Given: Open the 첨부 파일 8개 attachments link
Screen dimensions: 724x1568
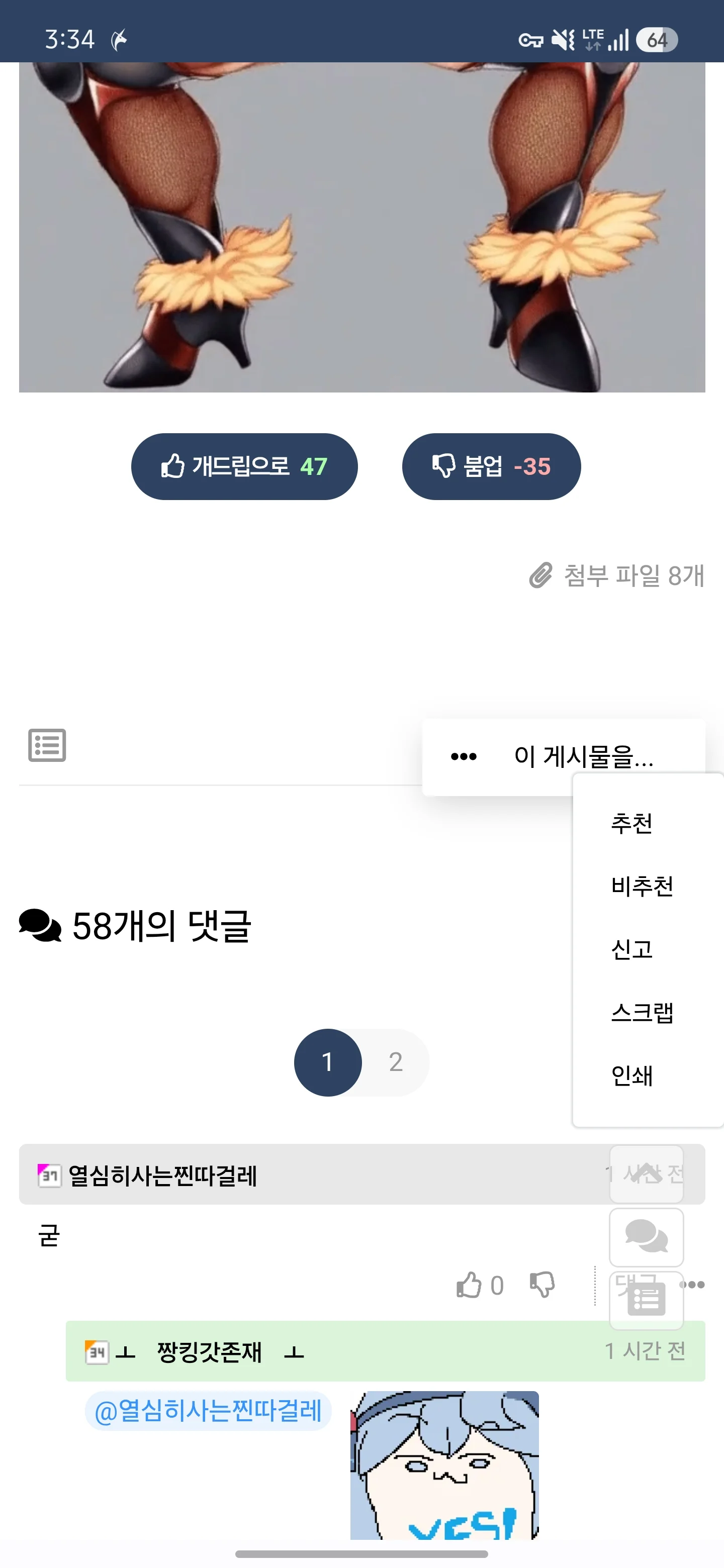Looking at the screenshot, I should click(x=617, y=575).
